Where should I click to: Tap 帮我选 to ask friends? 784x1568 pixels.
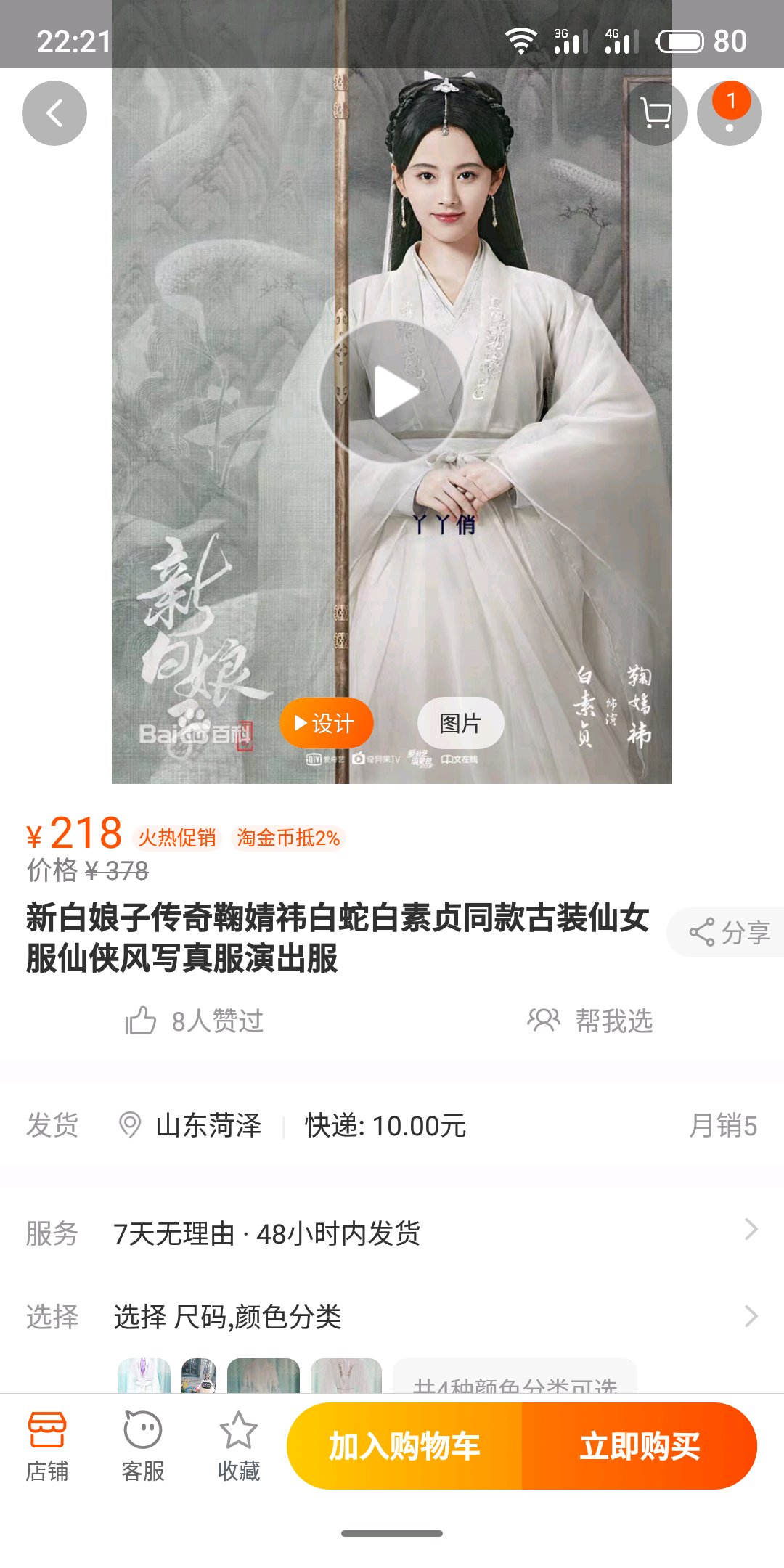tap(590, 1021)
